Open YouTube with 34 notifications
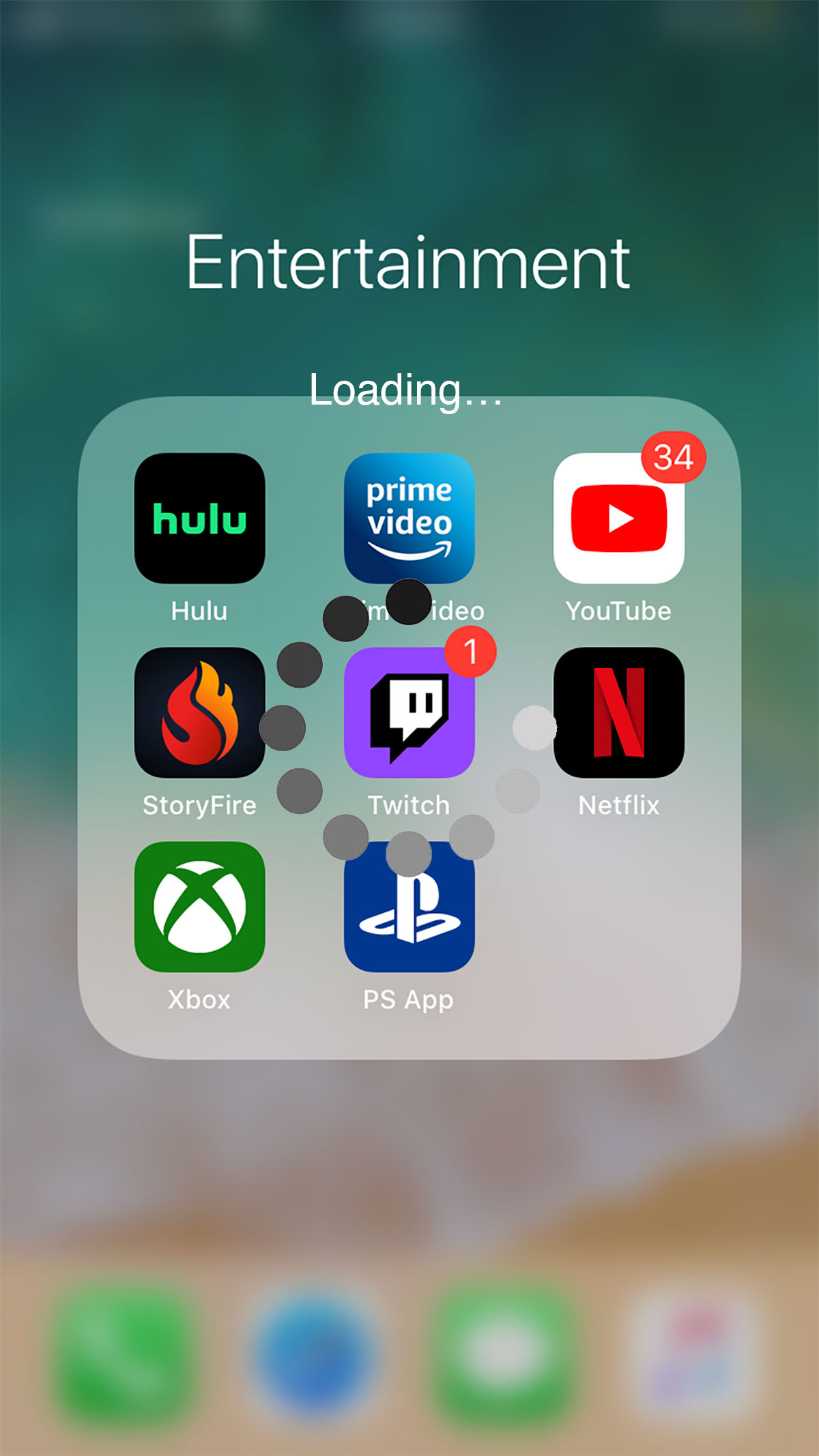The width and height of the screenshot is (819, 1456). click(618, 518)
